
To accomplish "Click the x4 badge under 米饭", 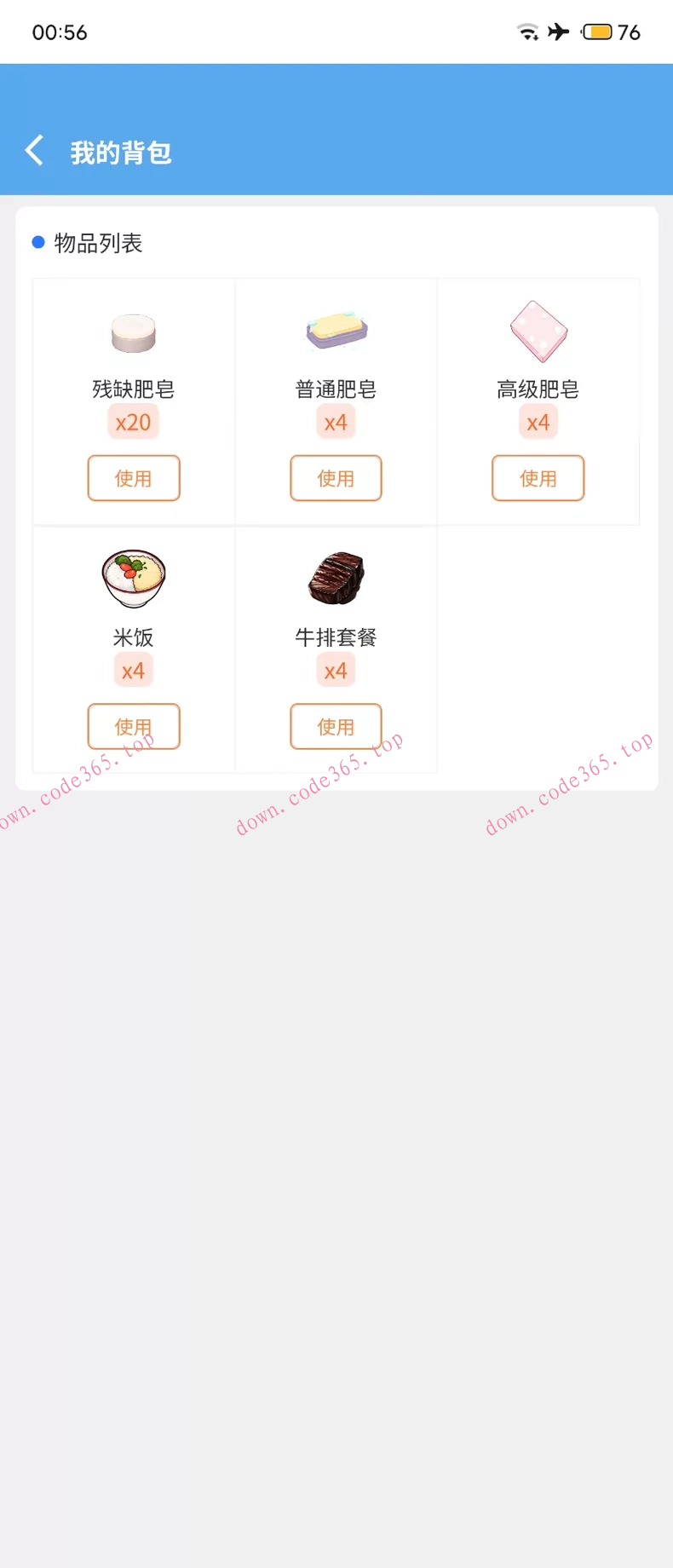I will 133,670.
